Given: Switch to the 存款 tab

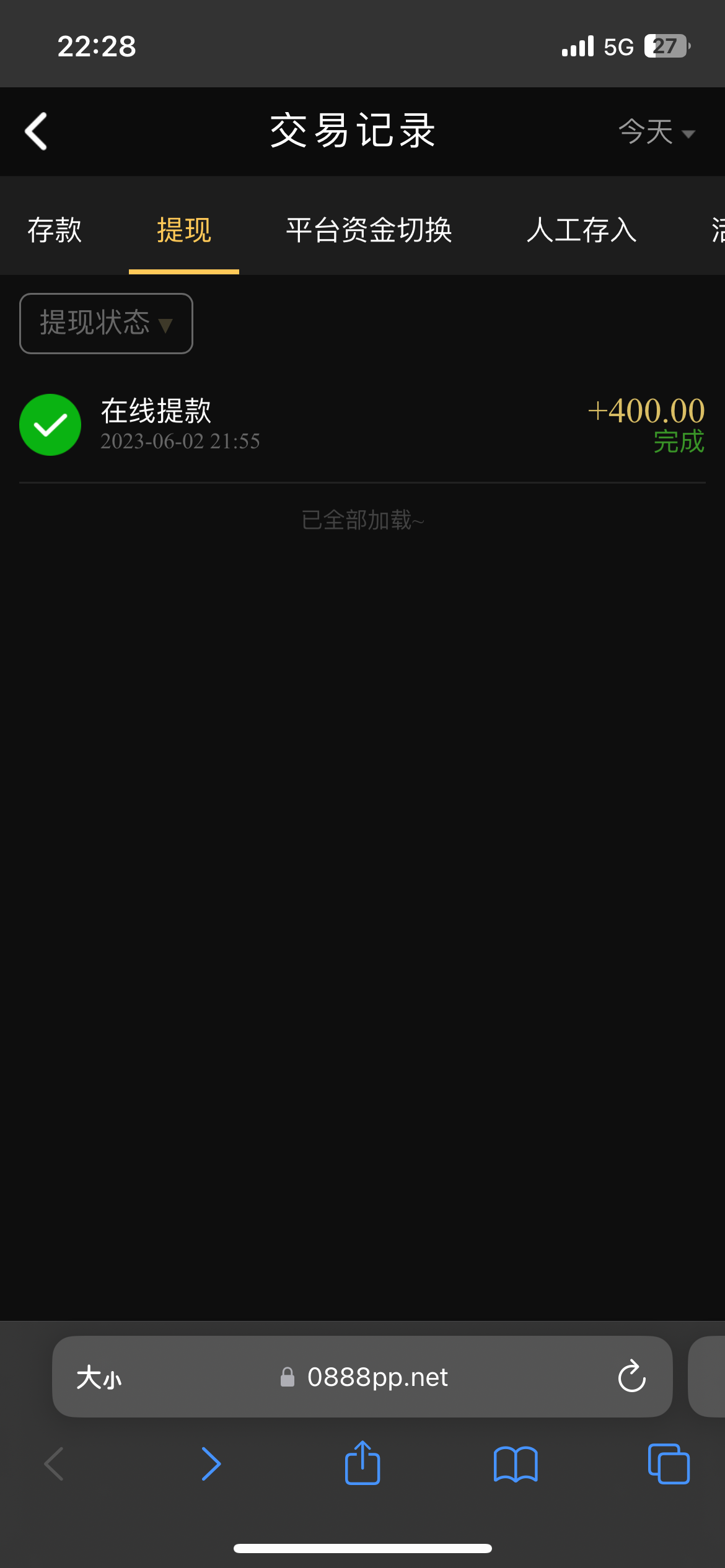Looking at the screenshot, I should point(55,230).
